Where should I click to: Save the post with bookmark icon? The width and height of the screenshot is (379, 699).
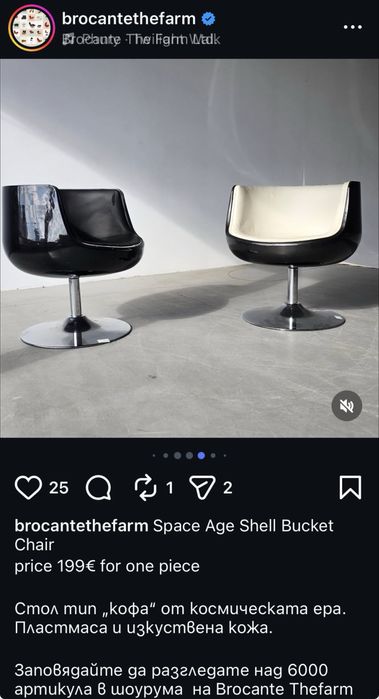pyautogui.click(x=350, y=487)
